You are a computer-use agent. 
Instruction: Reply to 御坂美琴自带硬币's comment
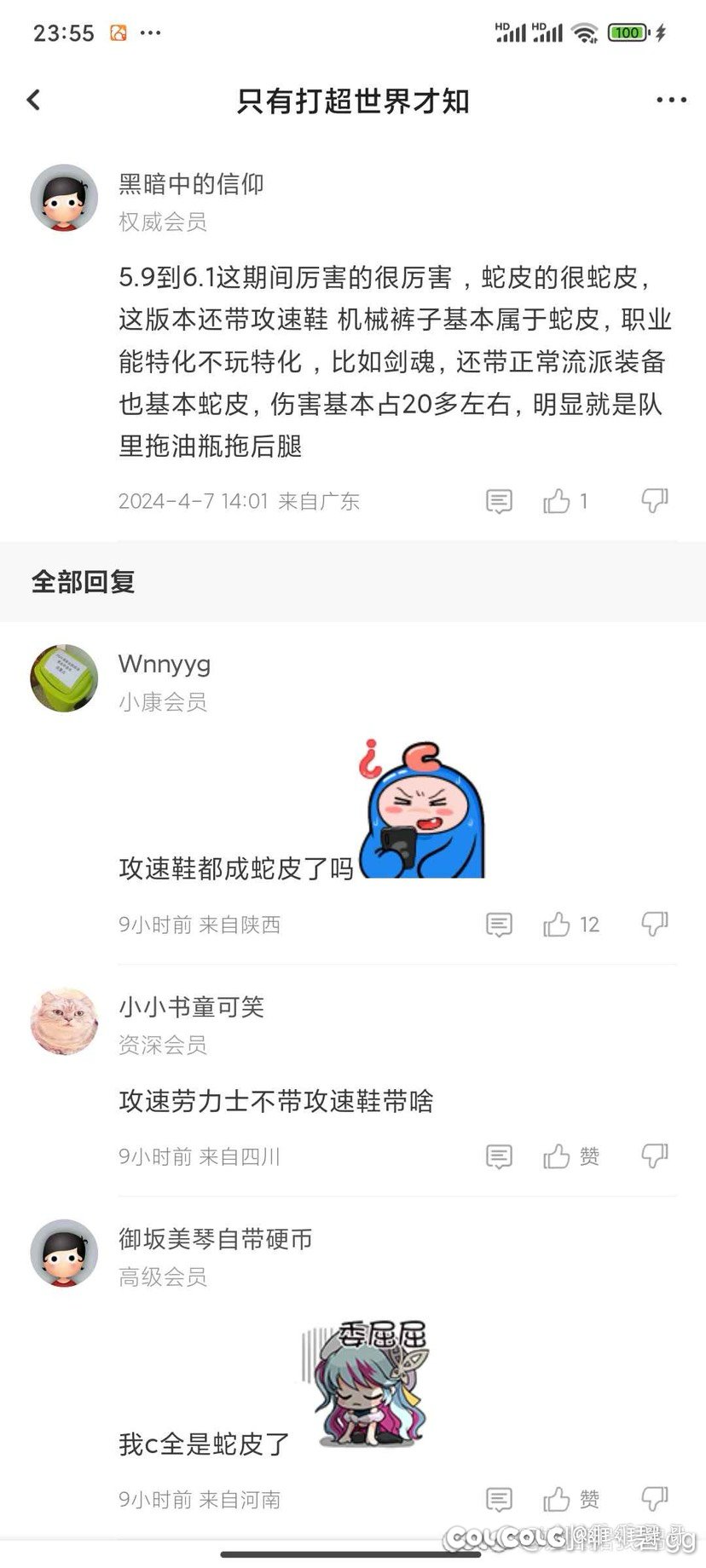tap(499, 1500)
